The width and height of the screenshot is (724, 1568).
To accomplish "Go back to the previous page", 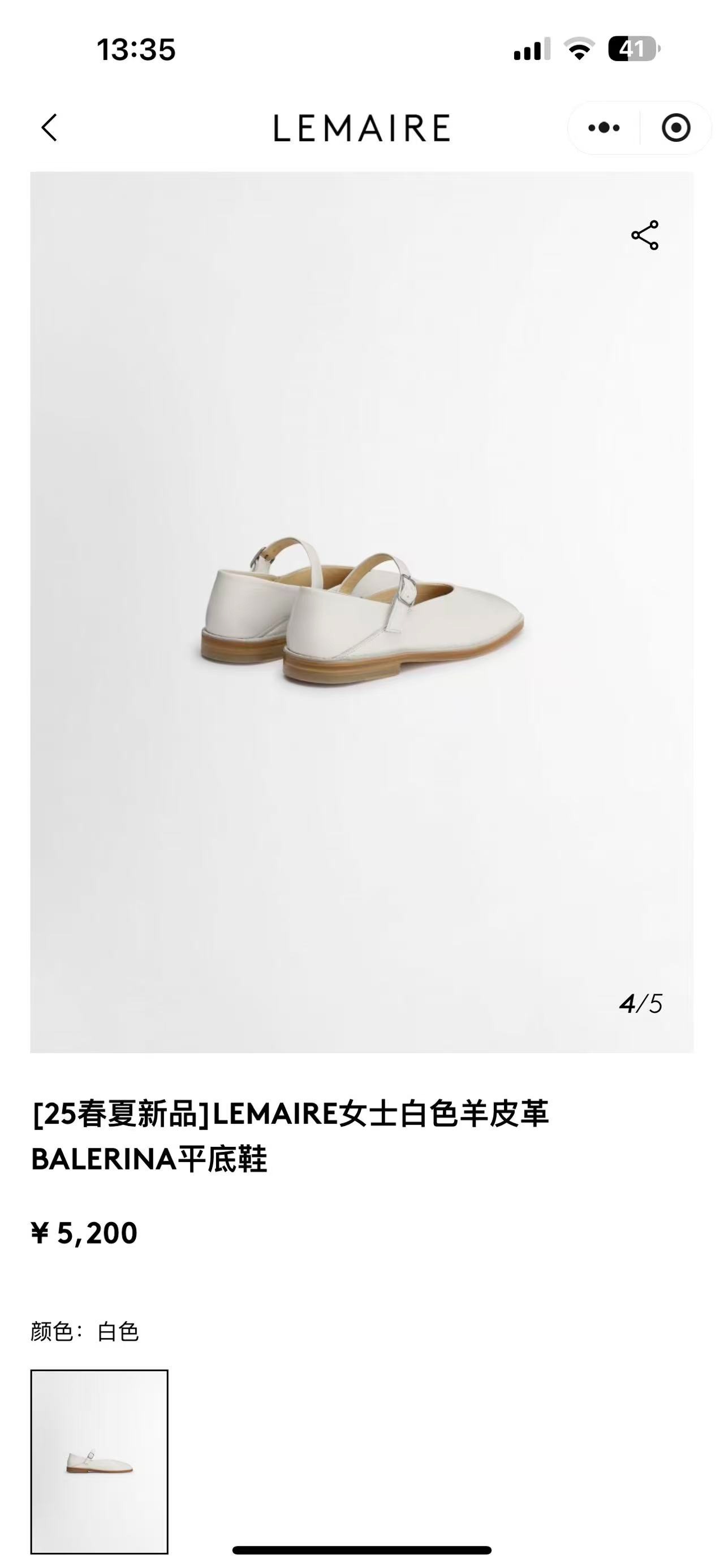I will click(50, 128).
